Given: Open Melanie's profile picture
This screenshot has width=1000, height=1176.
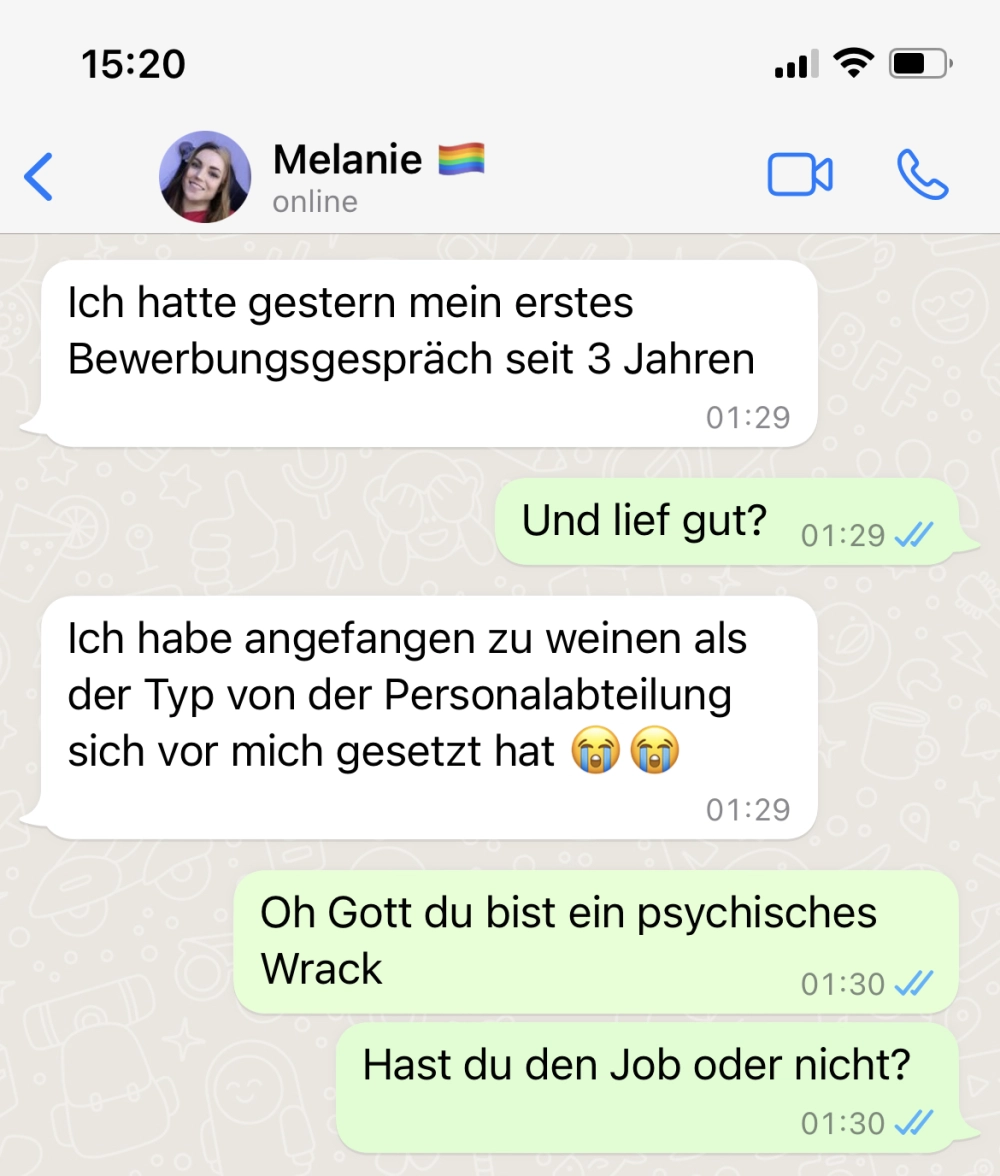Looking at the screenshot, I should [205, 177].
